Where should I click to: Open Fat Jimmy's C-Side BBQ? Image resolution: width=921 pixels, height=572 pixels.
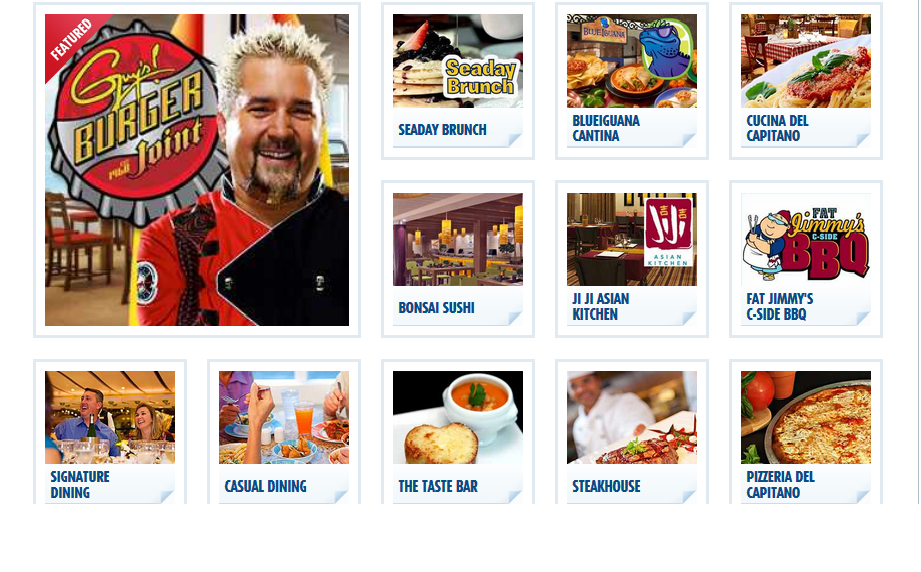805,258
